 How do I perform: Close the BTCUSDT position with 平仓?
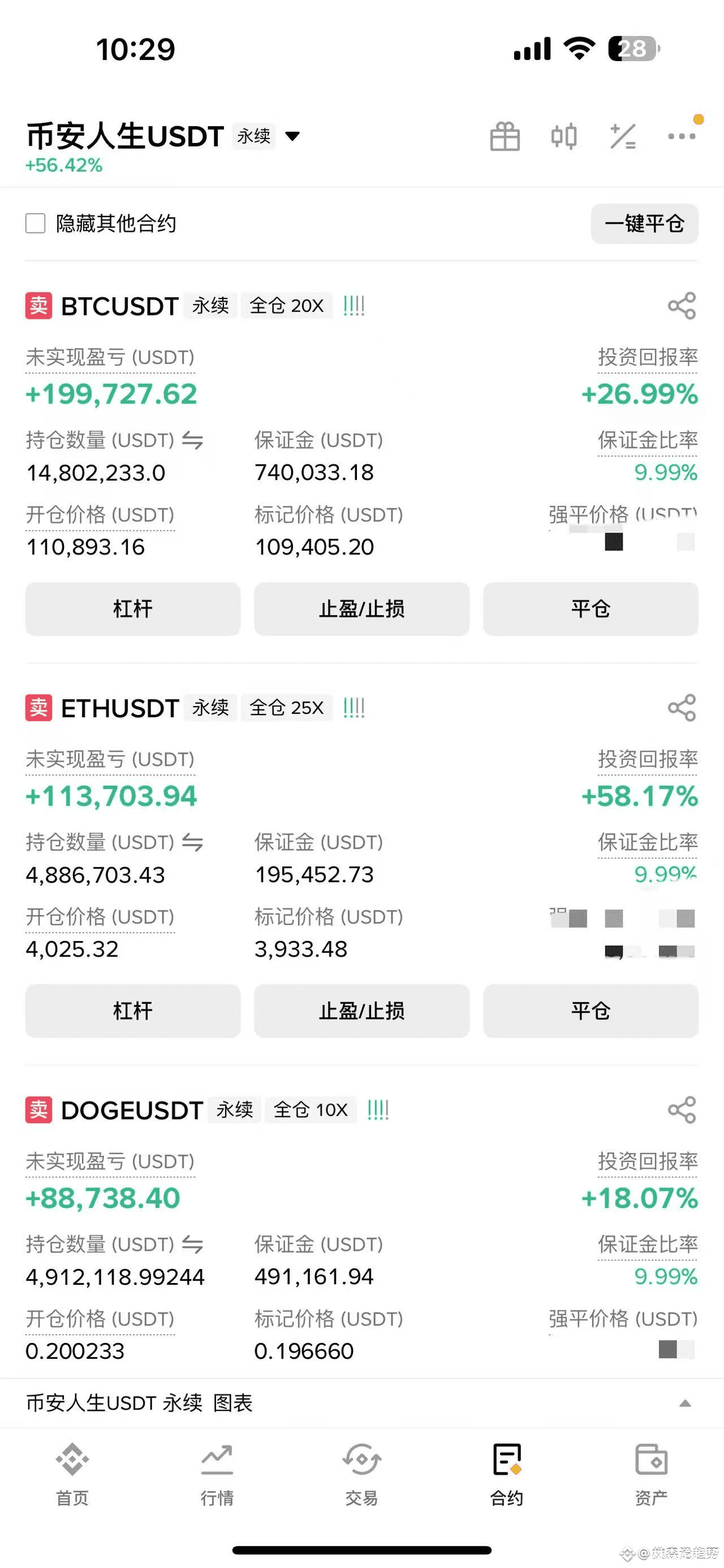tap(591, 609)
